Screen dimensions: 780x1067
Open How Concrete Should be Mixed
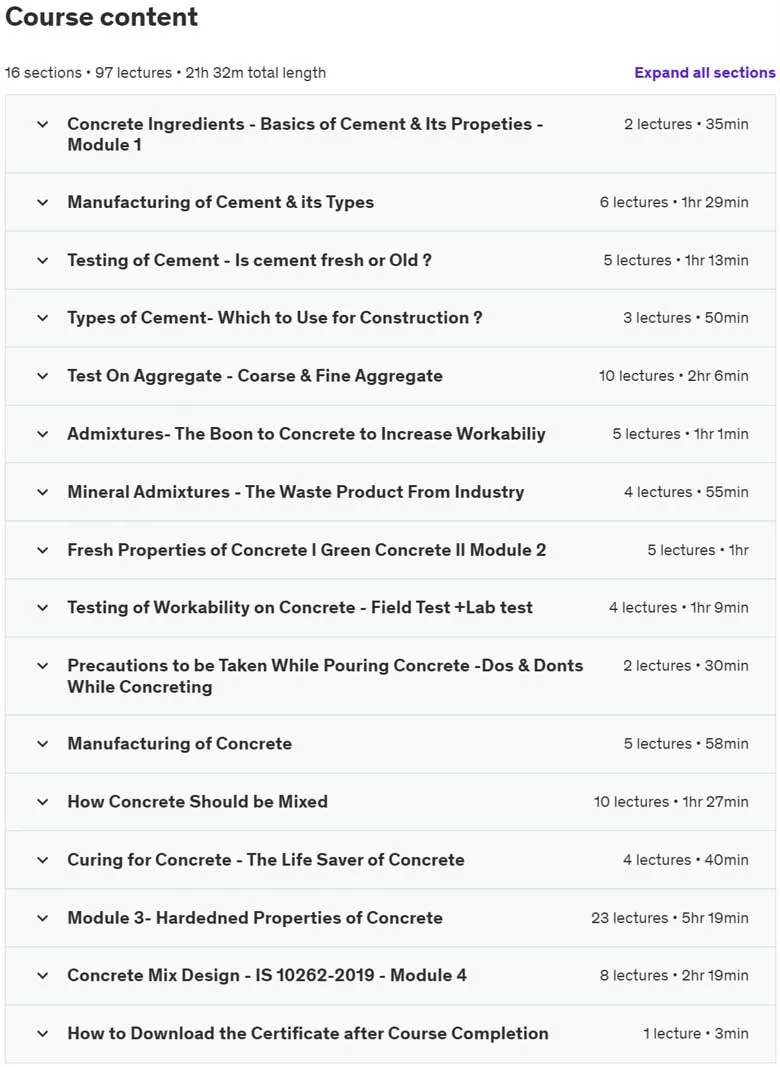390,802
